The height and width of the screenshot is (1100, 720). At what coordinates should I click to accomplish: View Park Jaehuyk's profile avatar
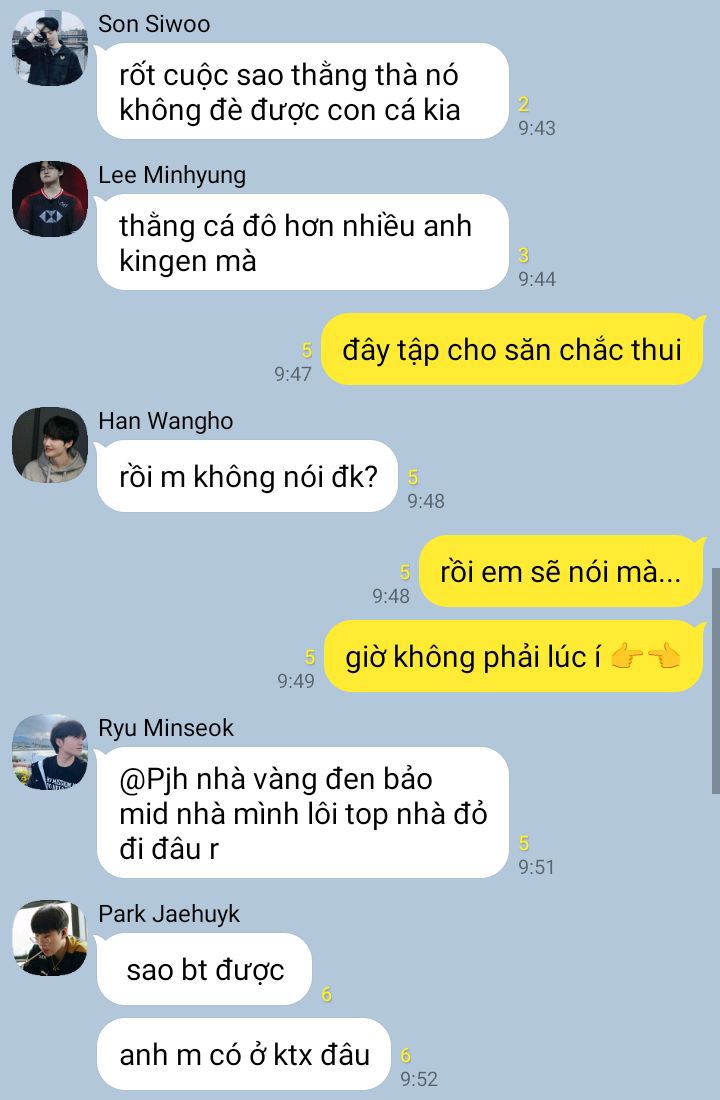click(x=50, y=938)
